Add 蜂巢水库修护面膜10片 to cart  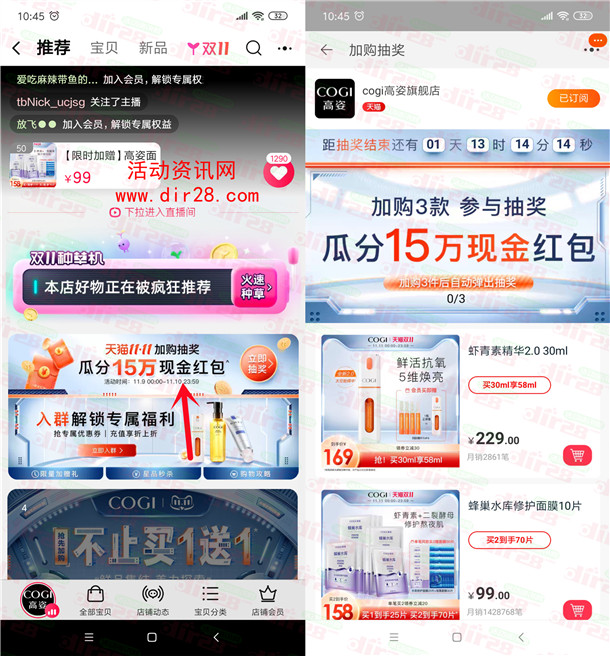(577, 610)
